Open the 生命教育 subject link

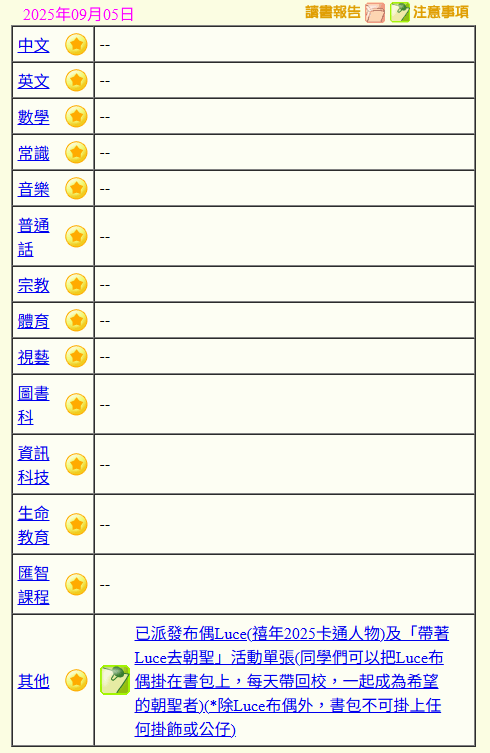click(34, 525)
